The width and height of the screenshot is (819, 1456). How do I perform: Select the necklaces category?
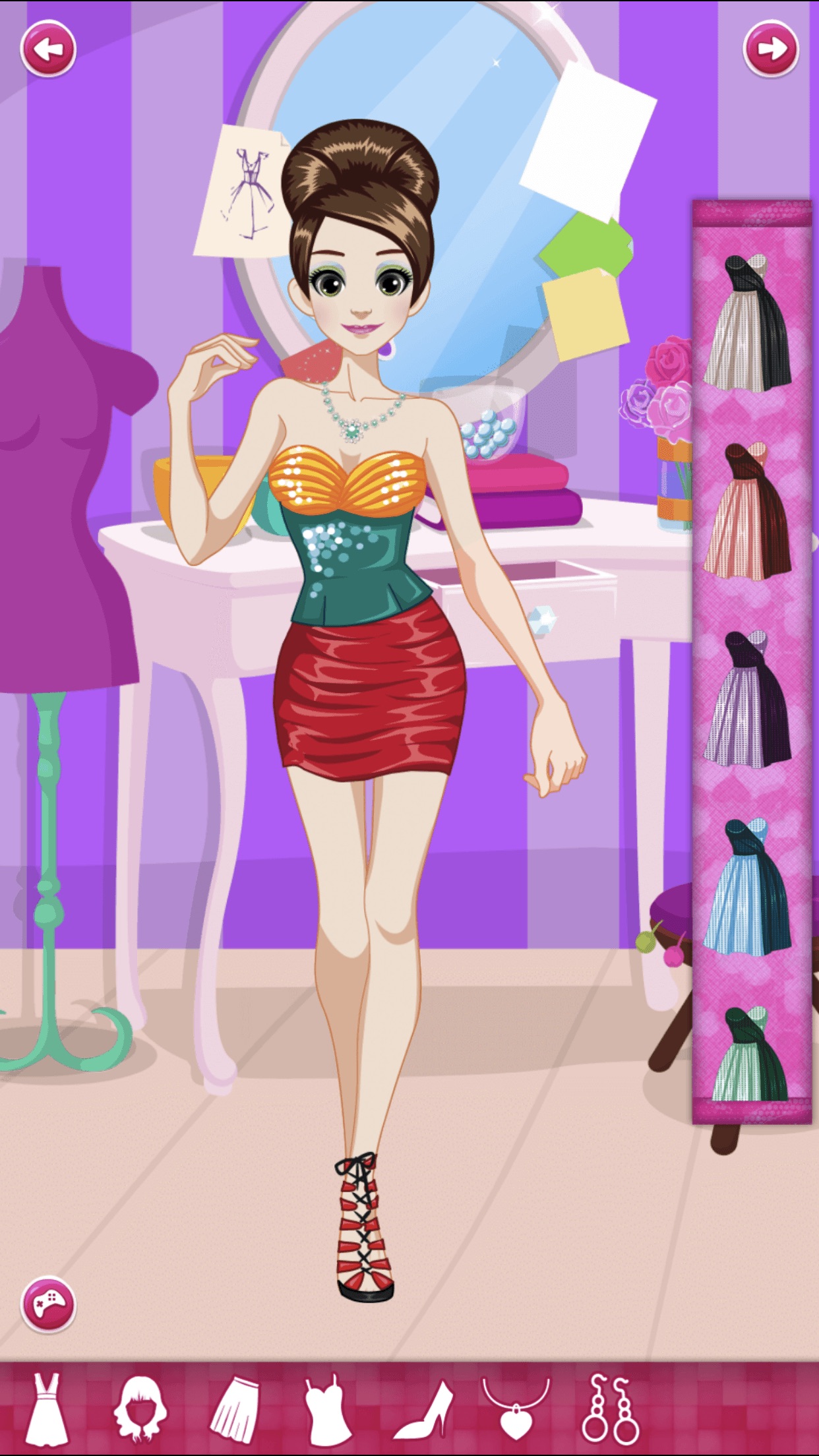(516, 1409)
